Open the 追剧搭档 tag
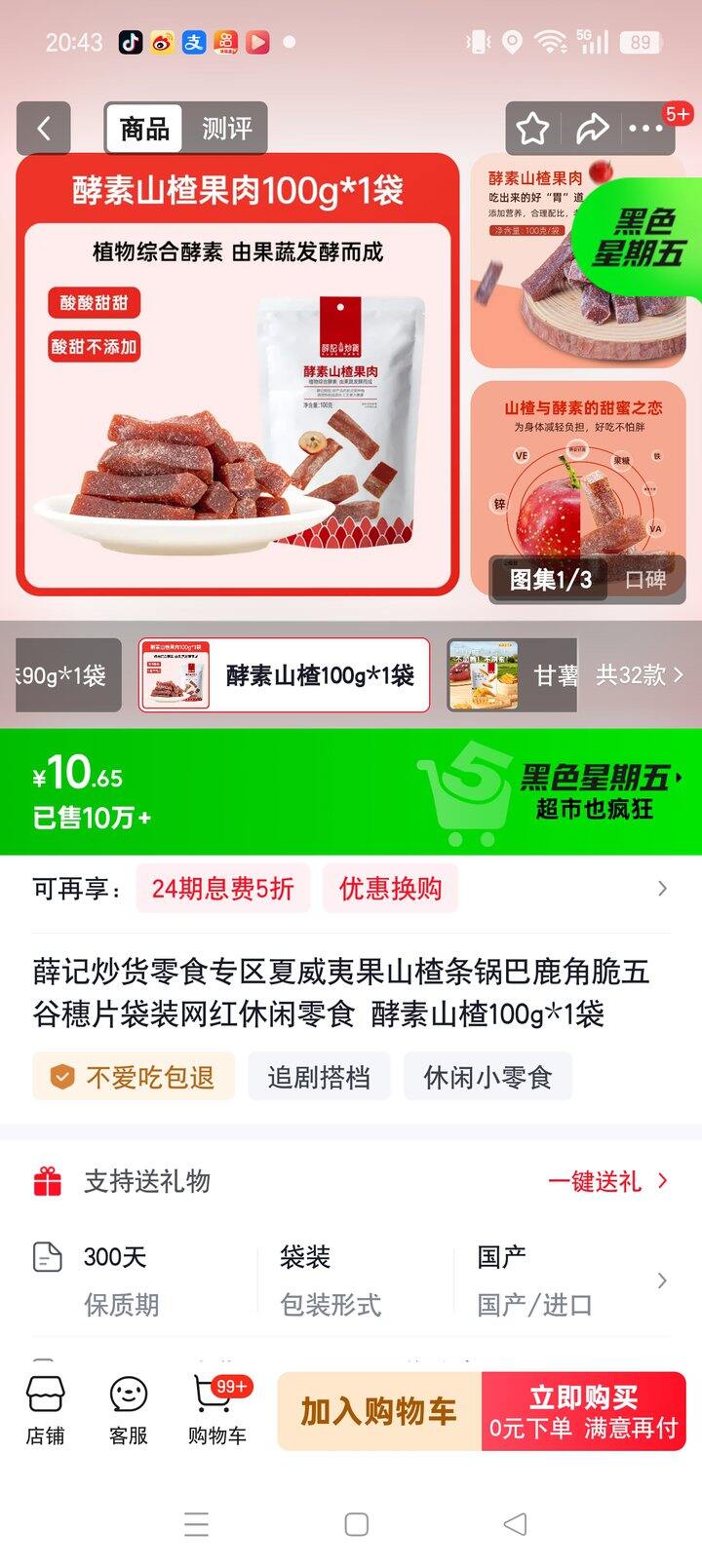 click(319, 1077)
